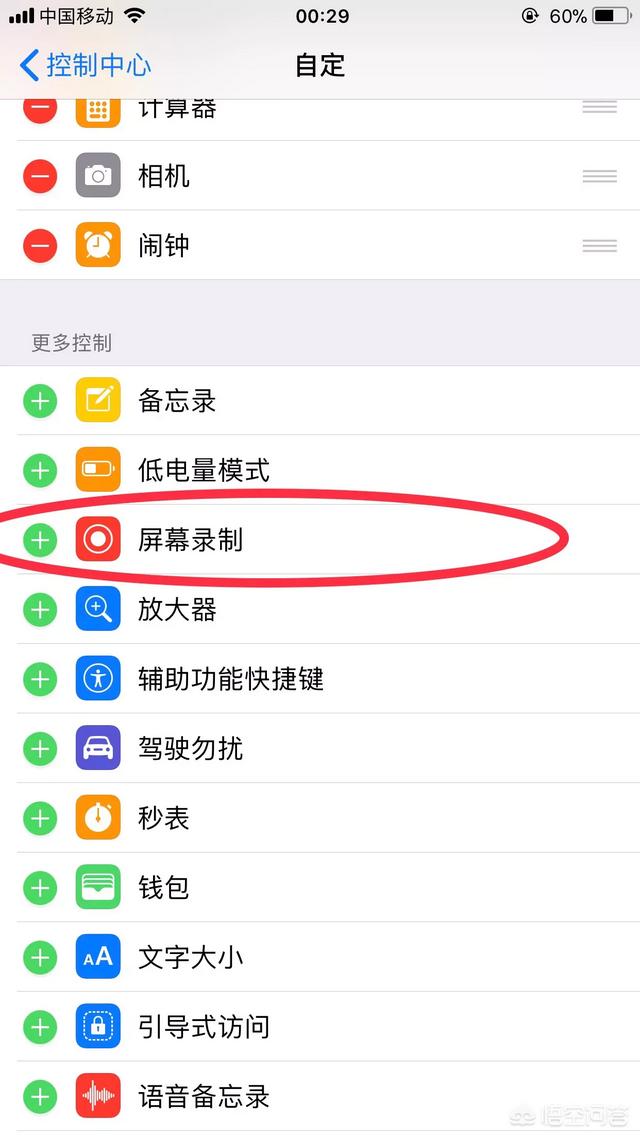640x1138 pixels.
Task: Tap the reorder handle for 相机
Action: point(599,176)
